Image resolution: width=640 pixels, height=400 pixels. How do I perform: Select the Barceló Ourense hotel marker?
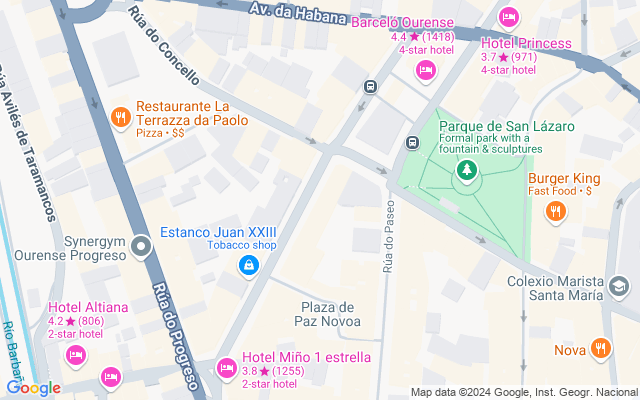[425, 69]
